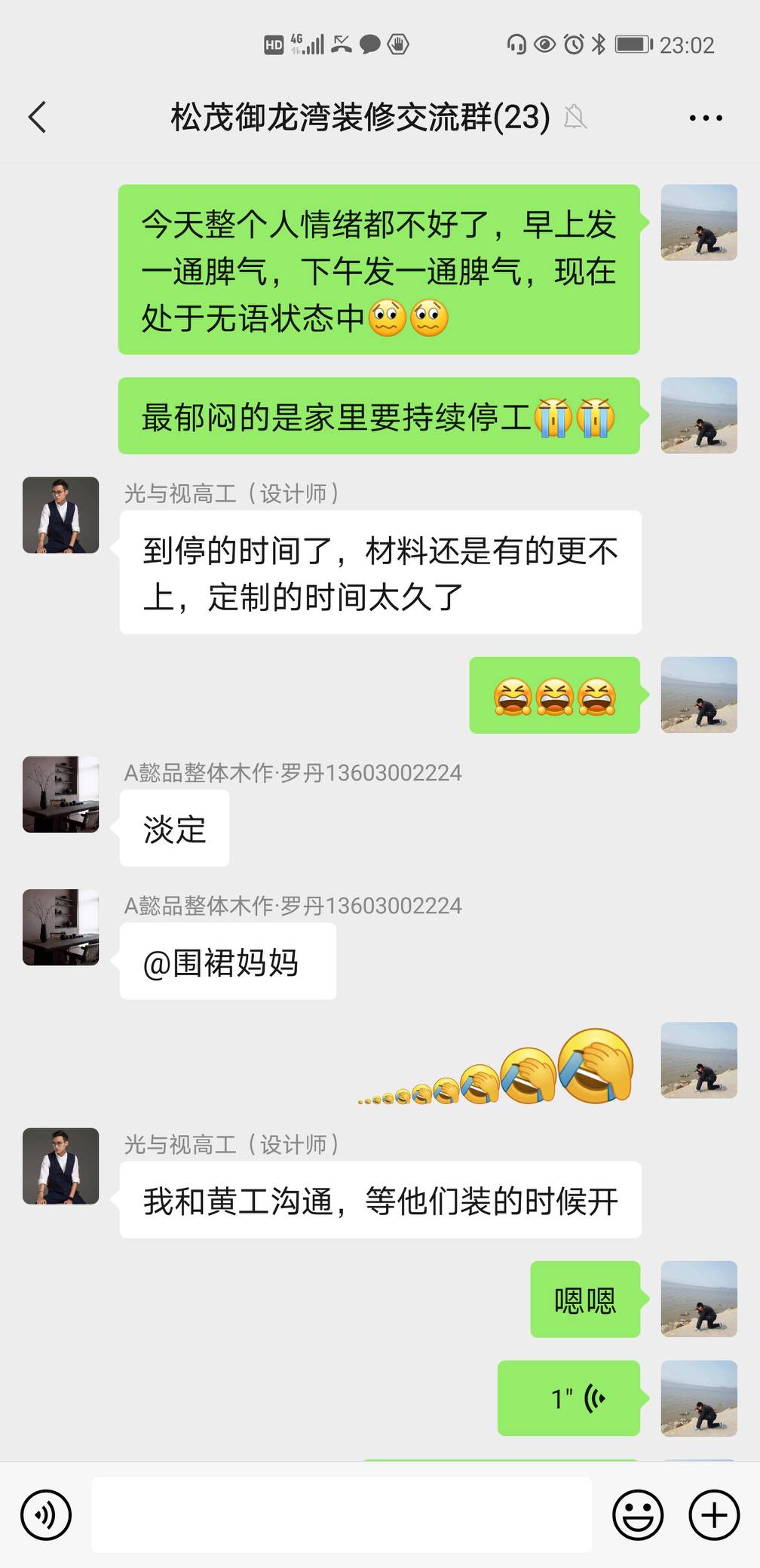Open 罗丹's avatar beside 淡定 message
Screen dimensions: 760x1568
tap(61, 794)
